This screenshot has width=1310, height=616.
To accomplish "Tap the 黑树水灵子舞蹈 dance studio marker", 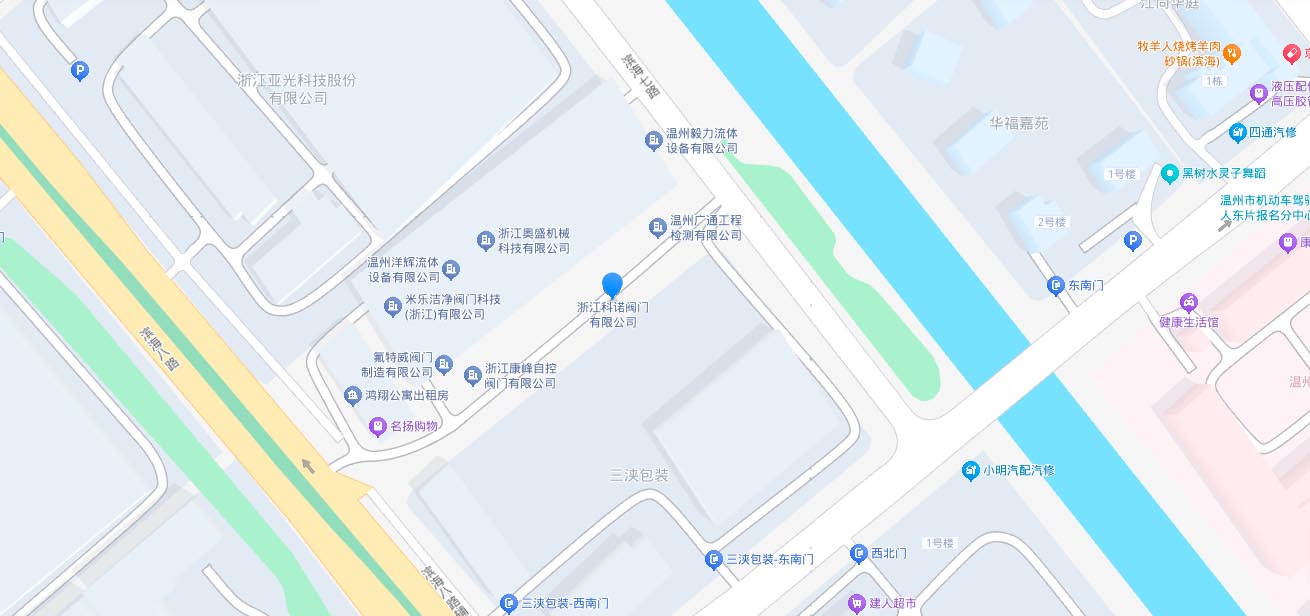I will click(x=1169, y=173).
